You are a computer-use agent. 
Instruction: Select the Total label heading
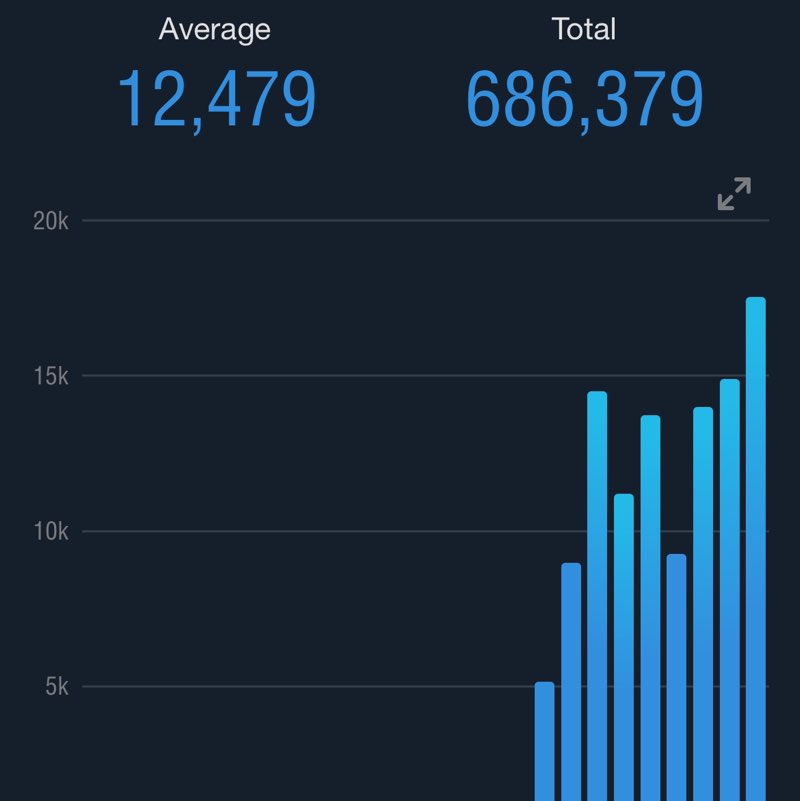click(585, 29)
